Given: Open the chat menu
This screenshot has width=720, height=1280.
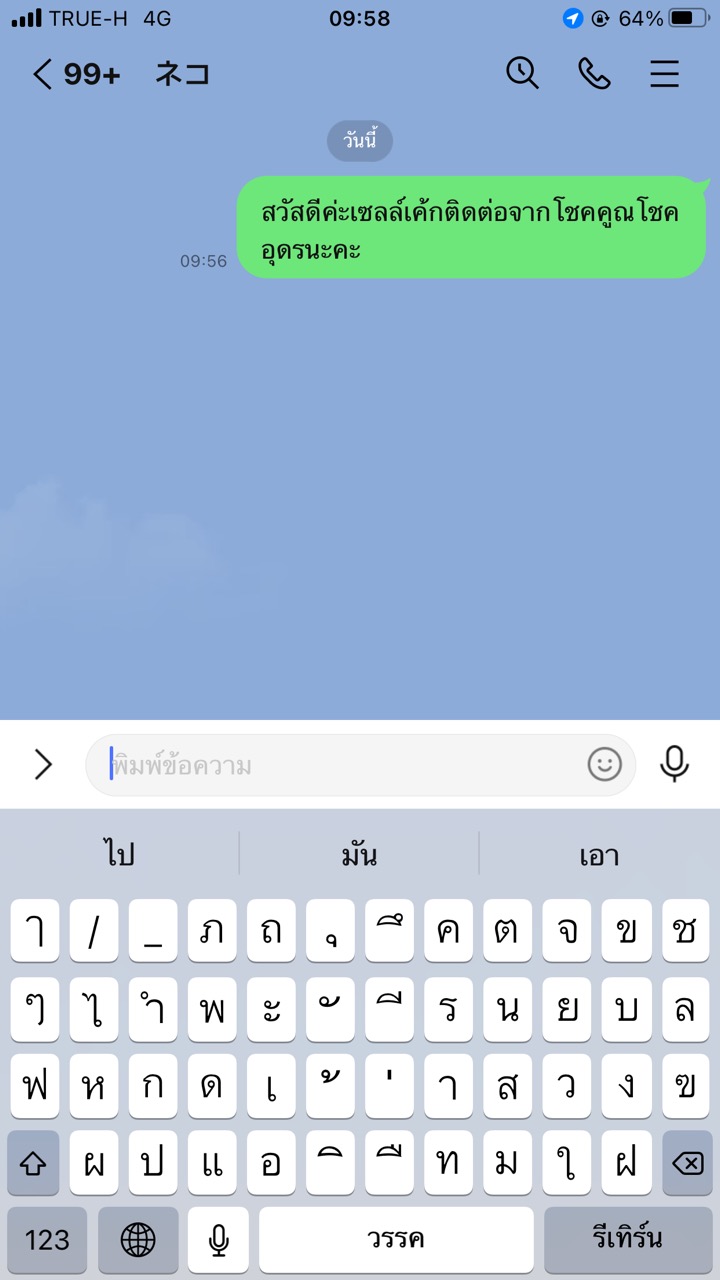Looking at the screenshot, I should click(665, 74).
